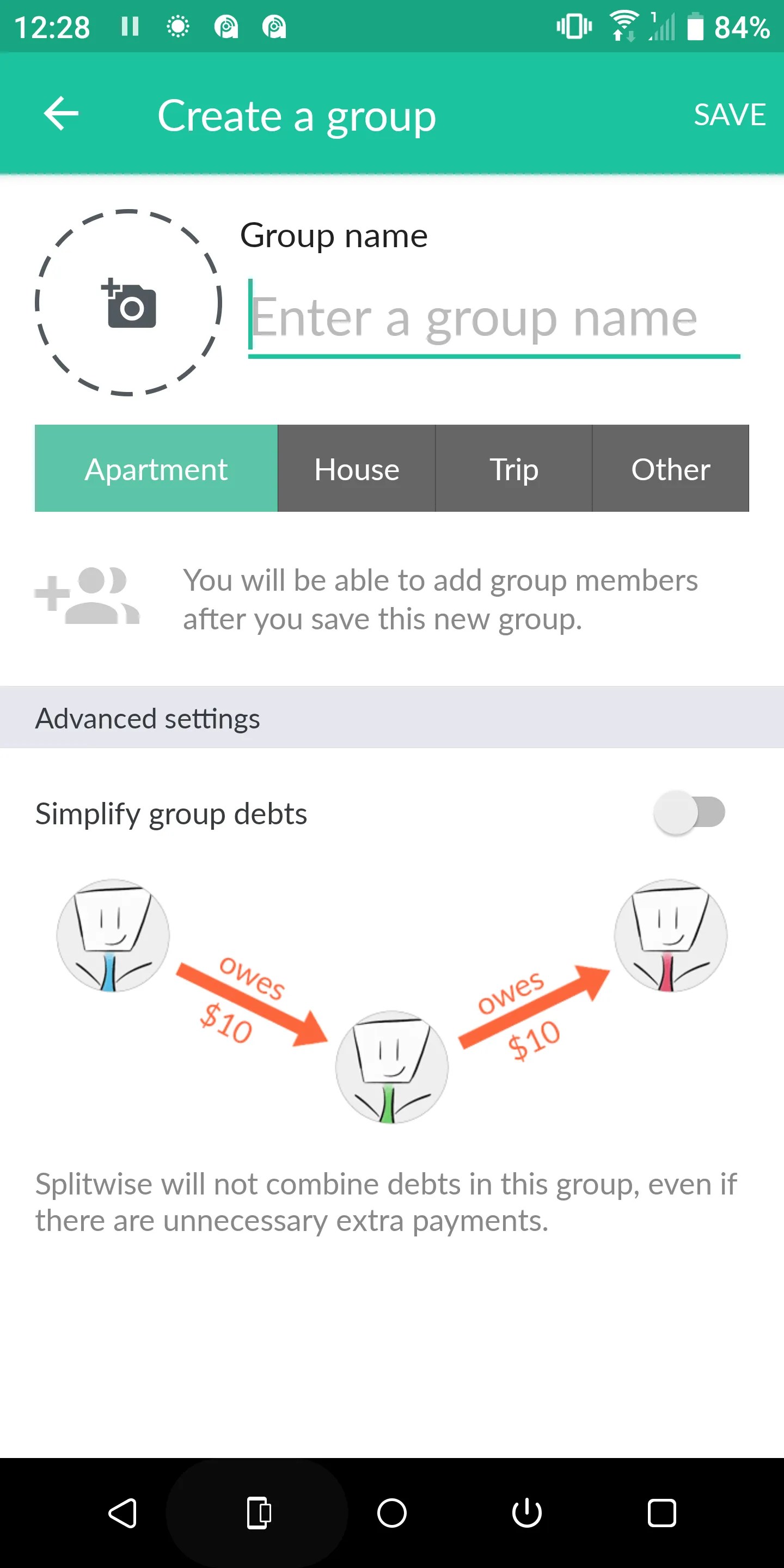Select the Other group type
The image size is (784, 1568).
pyautogui.click(x=670, y=468)
